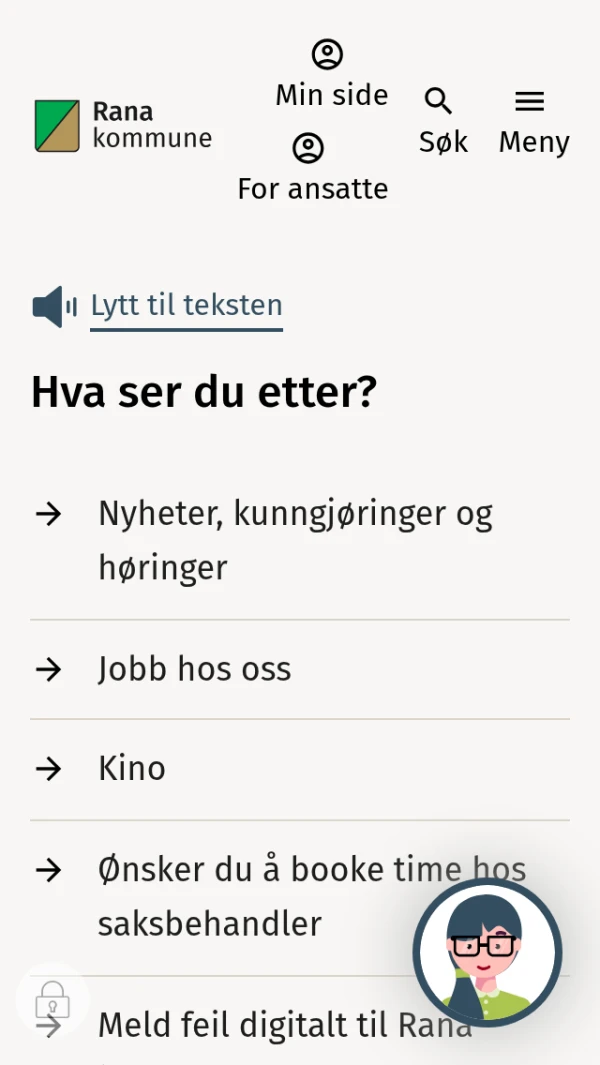Open the Meny hamburger menu
Viewport: 600px width, 1065px height.
point(533,121)
